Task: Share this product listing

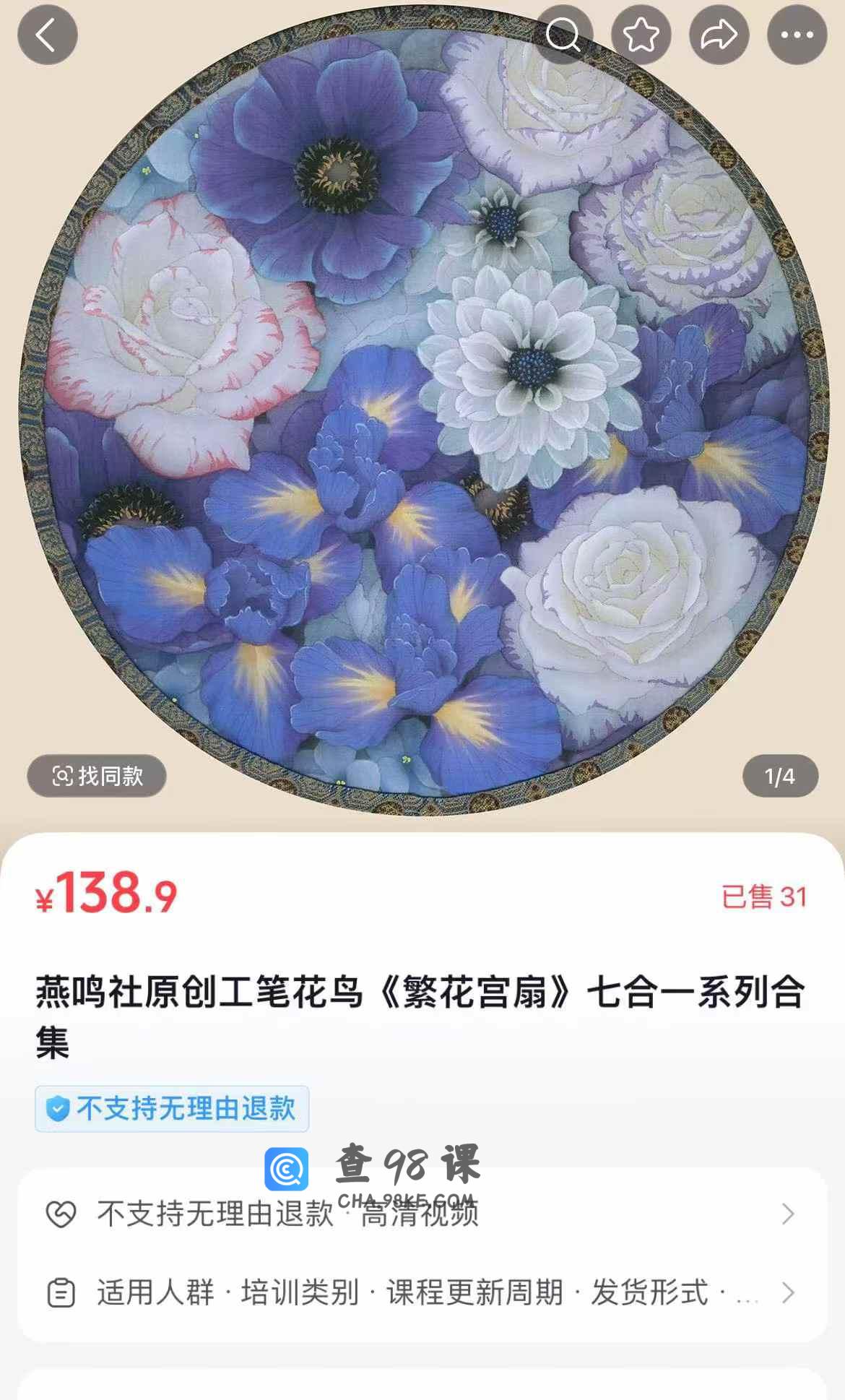Action: (719, 35)
